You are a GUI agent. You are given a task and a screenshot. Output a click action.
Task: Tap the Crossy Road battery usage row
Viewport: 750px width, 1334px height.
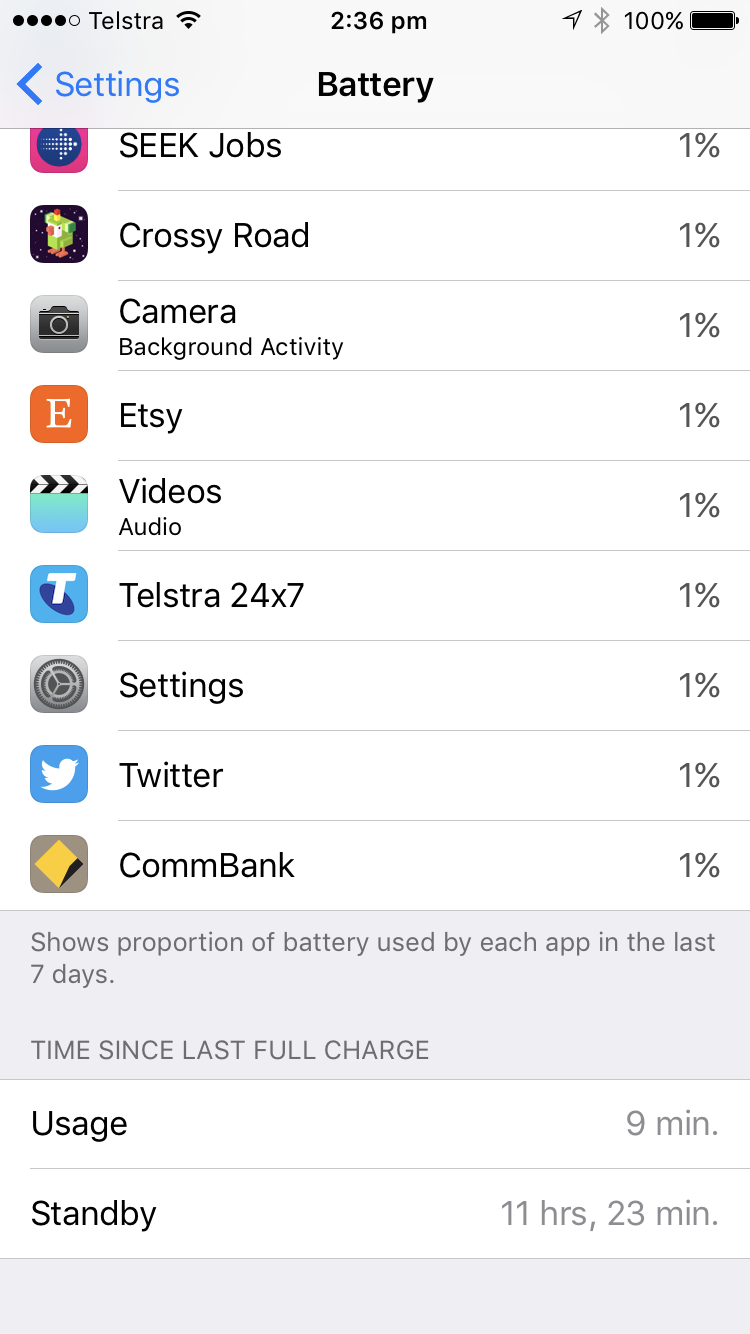pos(375,236)
